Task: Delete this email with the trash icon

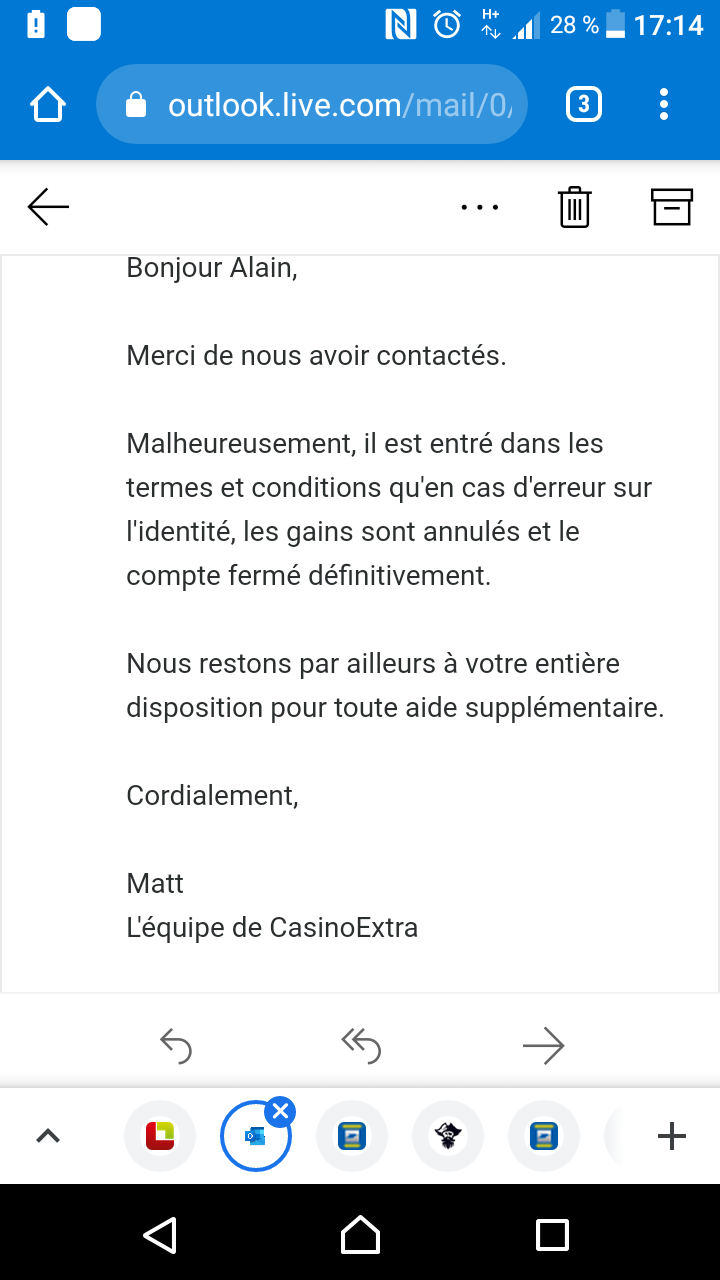Action: click(575, 207)
